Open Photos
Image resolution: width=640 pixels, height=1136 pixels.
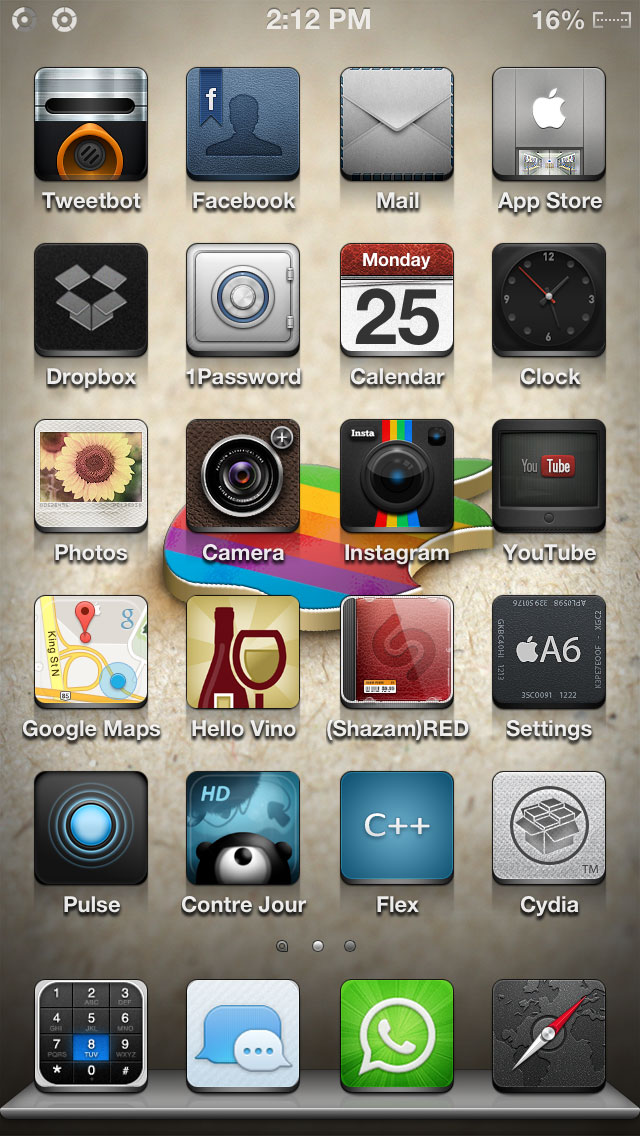tap(91, 476)
